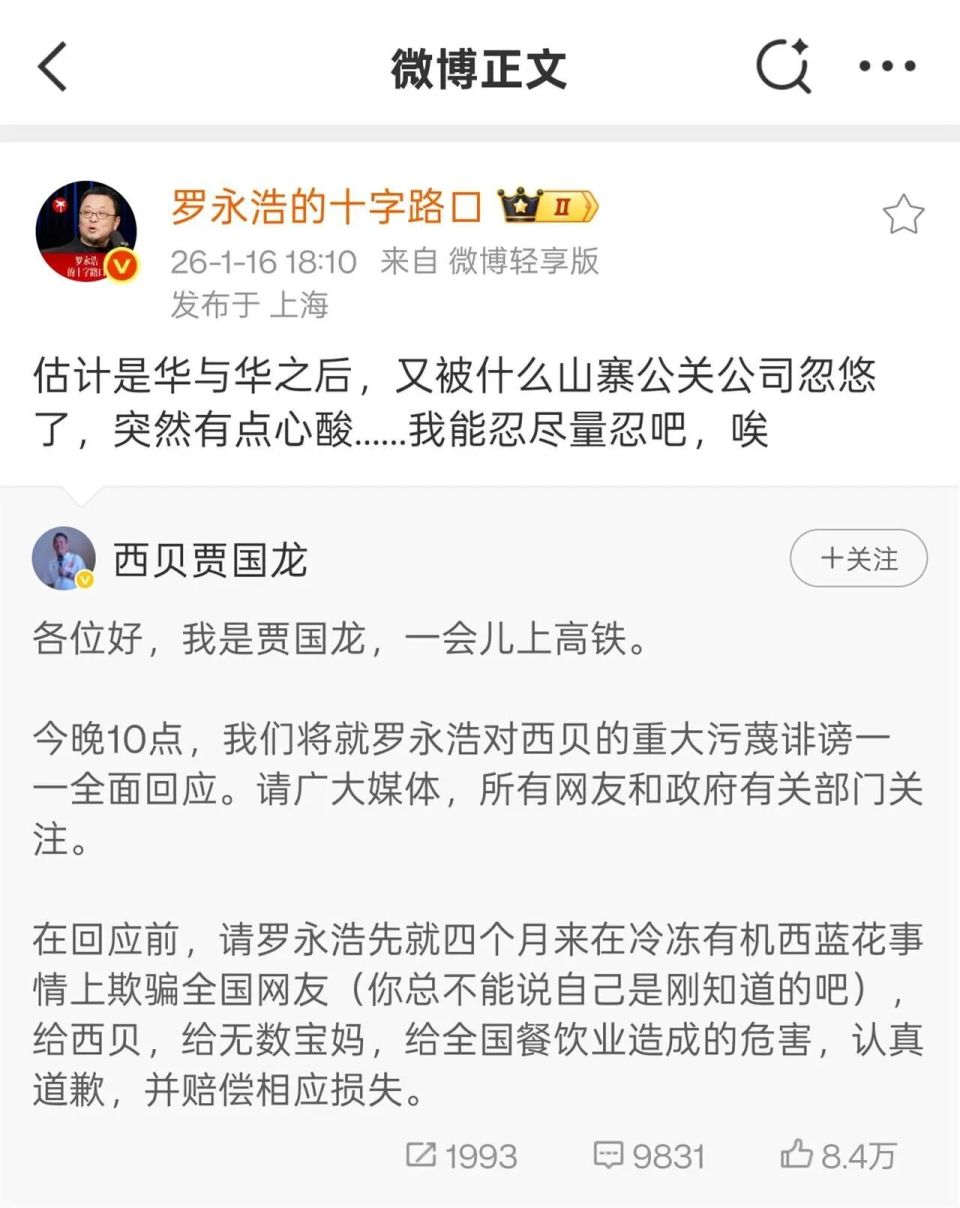Tap the VIP crown badge next to the username
960x1208 pixels.
click(x=545, y=207)
